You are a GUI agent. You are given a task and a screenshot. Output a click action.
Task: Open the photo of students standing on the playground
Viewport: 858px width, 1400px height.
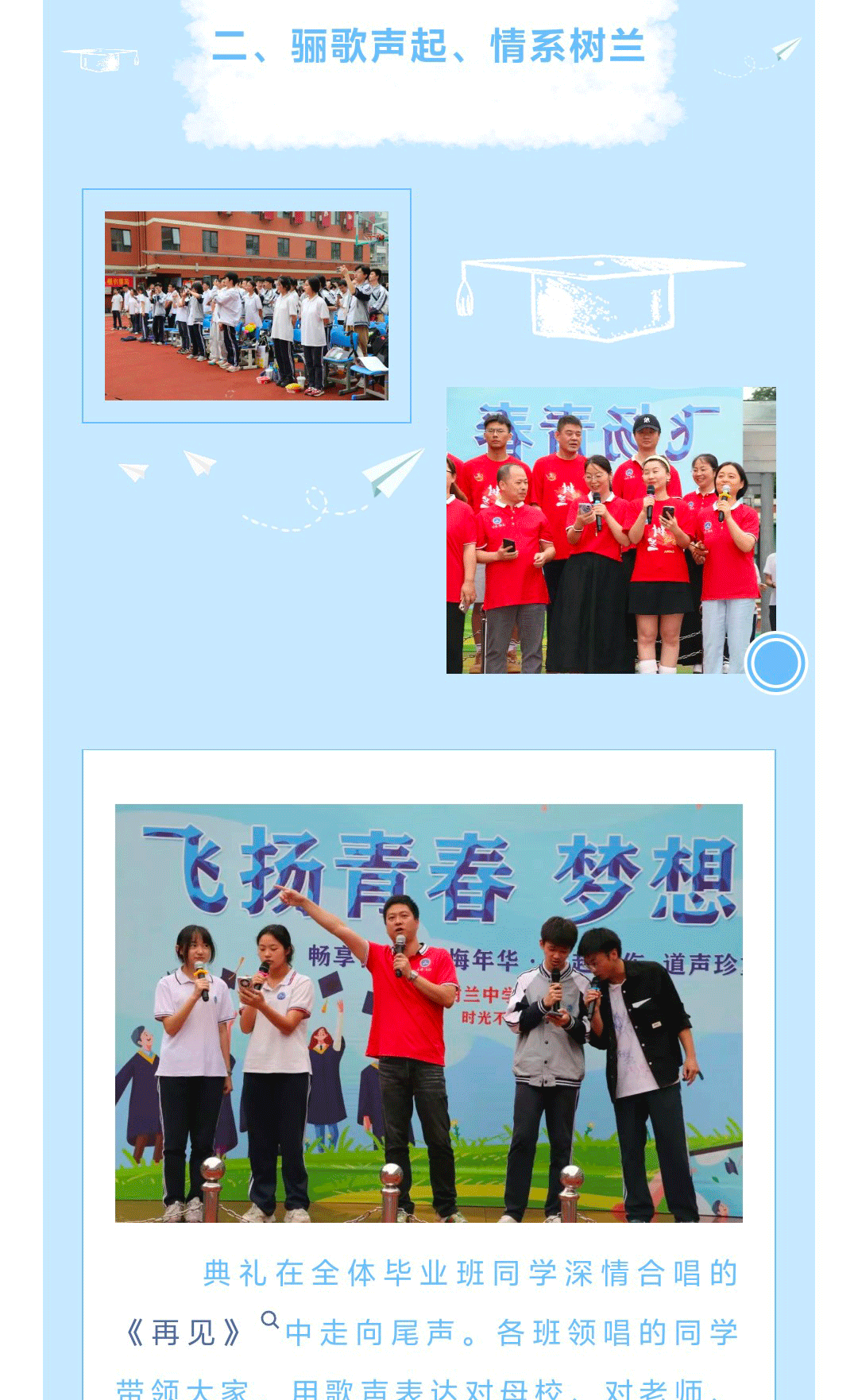click(246, 306)
